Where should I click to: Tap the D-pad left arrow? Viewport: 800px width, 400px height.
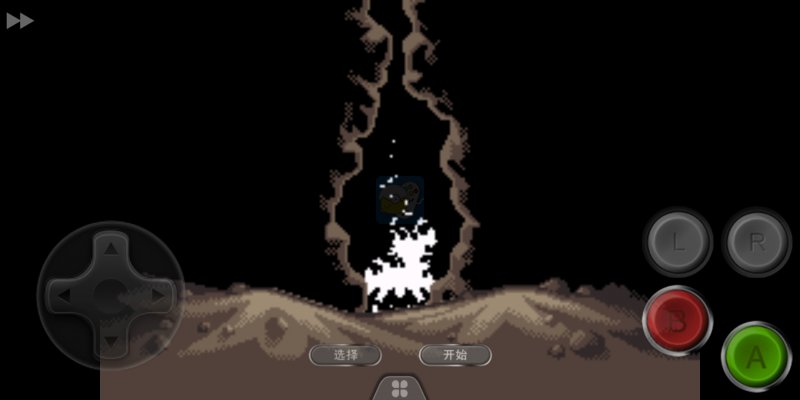point(63,295)
